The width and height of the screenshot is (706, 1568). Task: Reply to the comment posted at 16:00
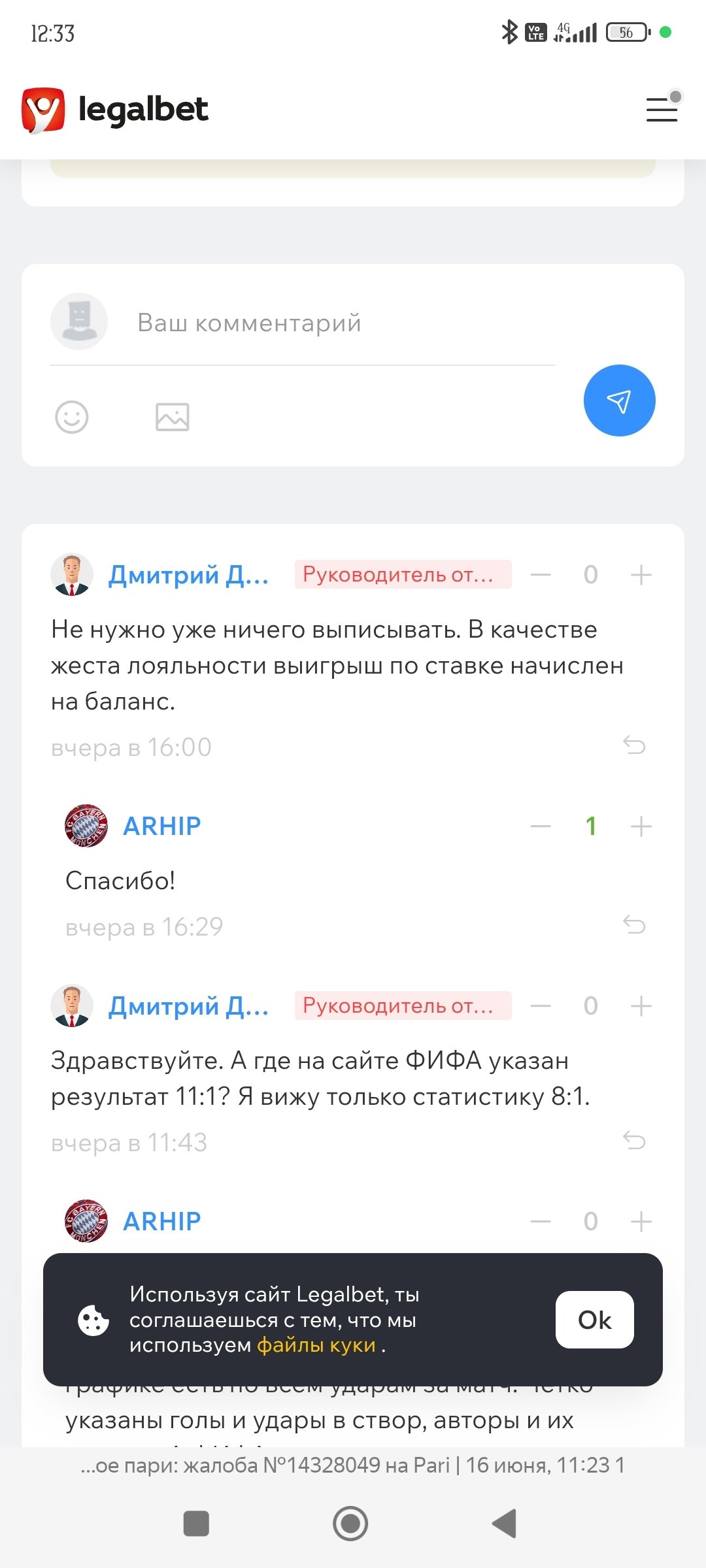(634, 745)
